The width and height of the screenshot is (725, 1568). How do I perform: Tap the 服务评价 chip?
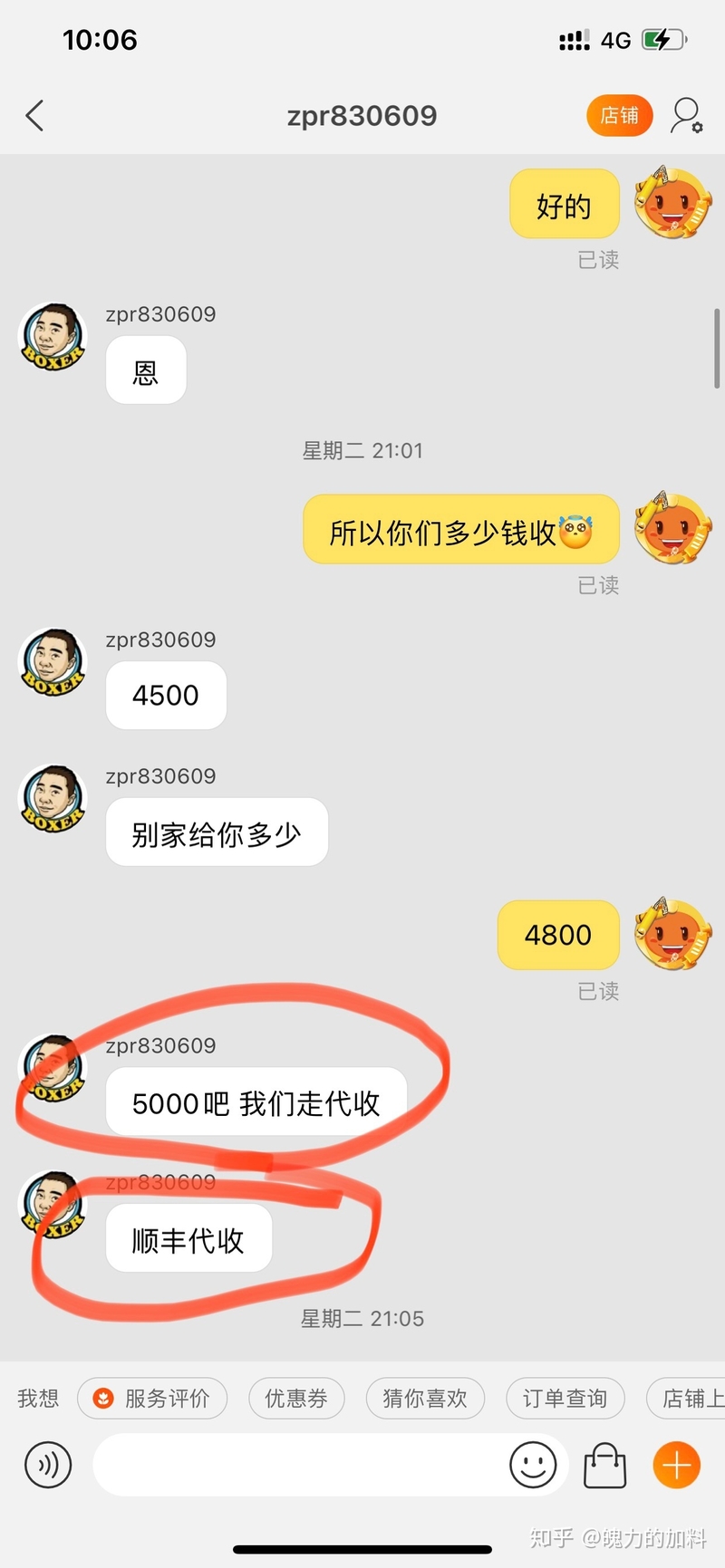(152, 1399)
